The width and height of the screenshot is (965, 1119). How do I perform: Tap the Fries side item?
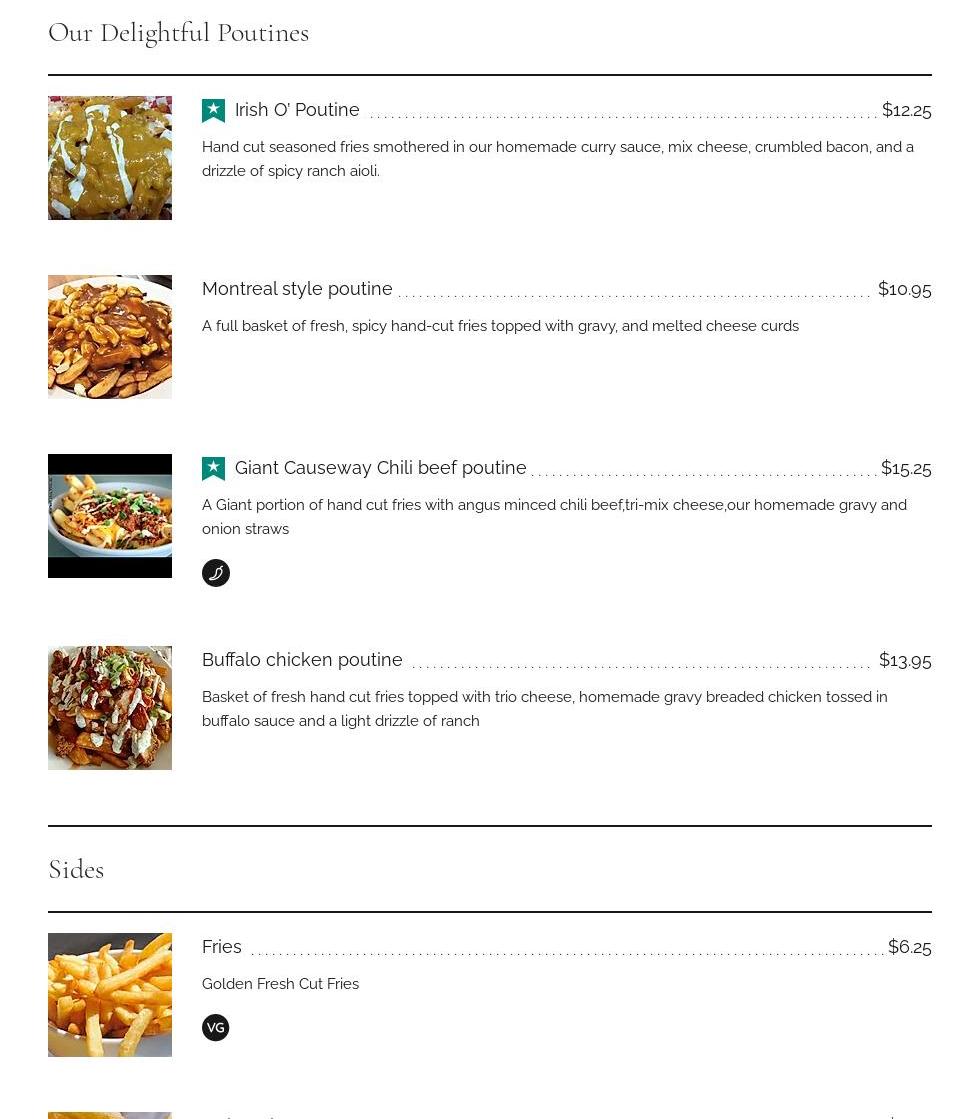[222, 947]
